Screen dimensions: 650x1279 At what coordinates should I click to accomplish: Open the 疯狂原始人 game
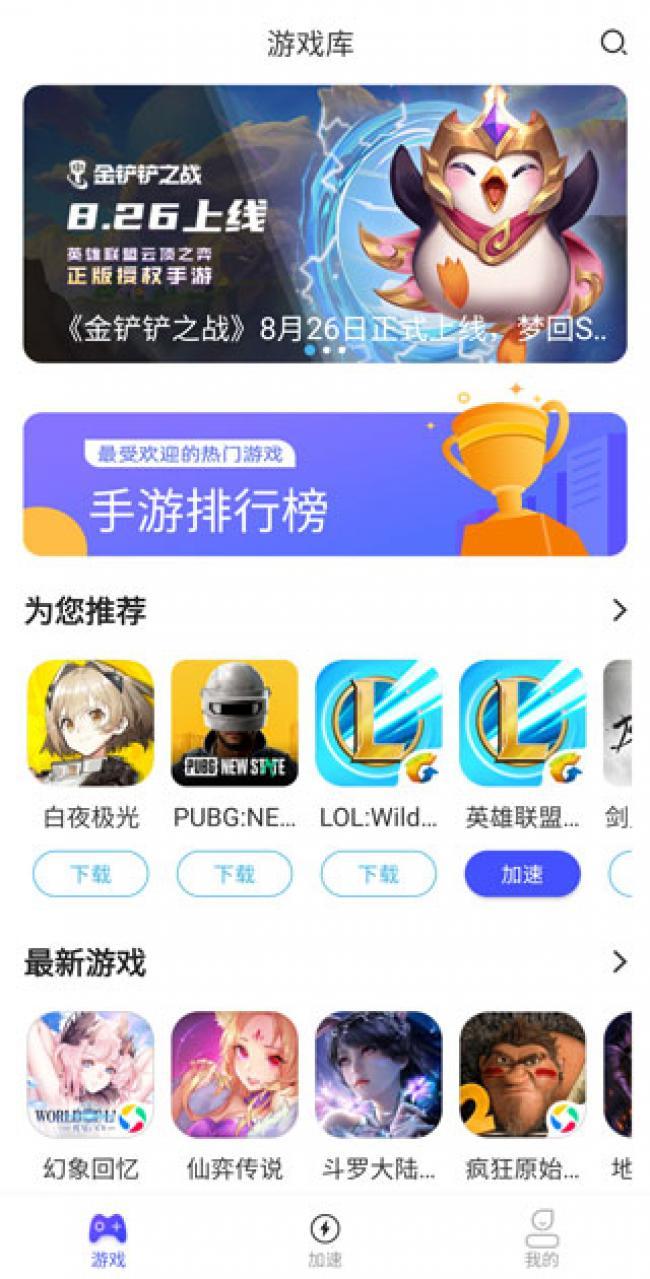[x=522, y=1075]
